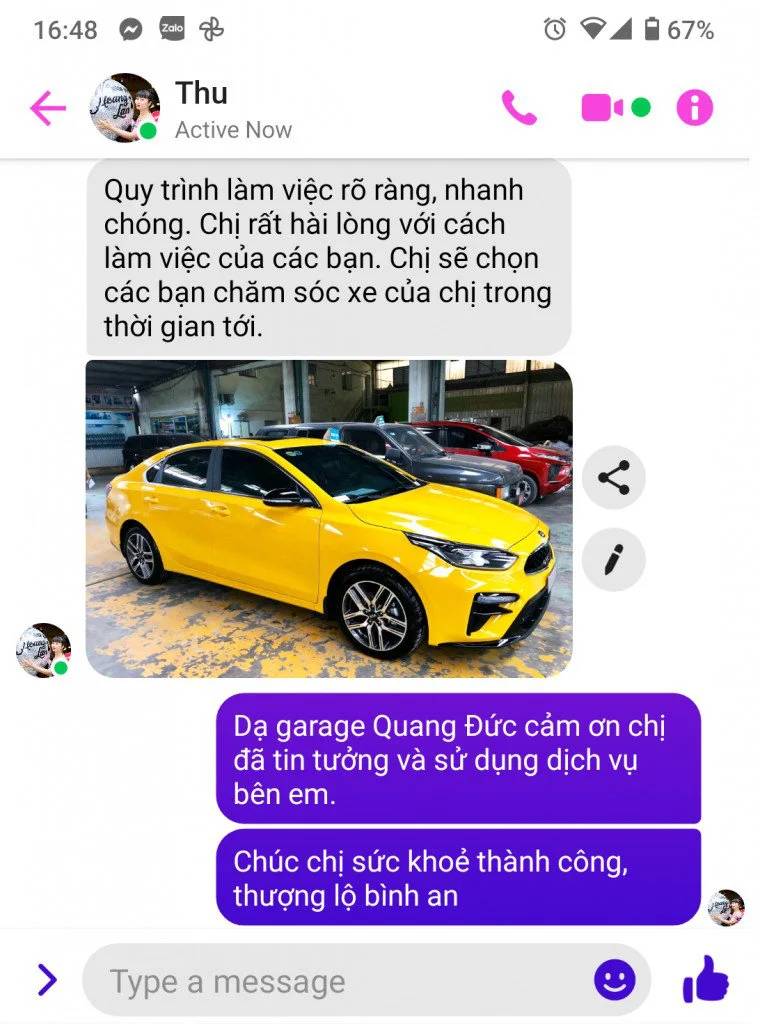This screenshot has height=1024, width=760.
Task: Open conversation info for Thu
Action: (695, 108)
